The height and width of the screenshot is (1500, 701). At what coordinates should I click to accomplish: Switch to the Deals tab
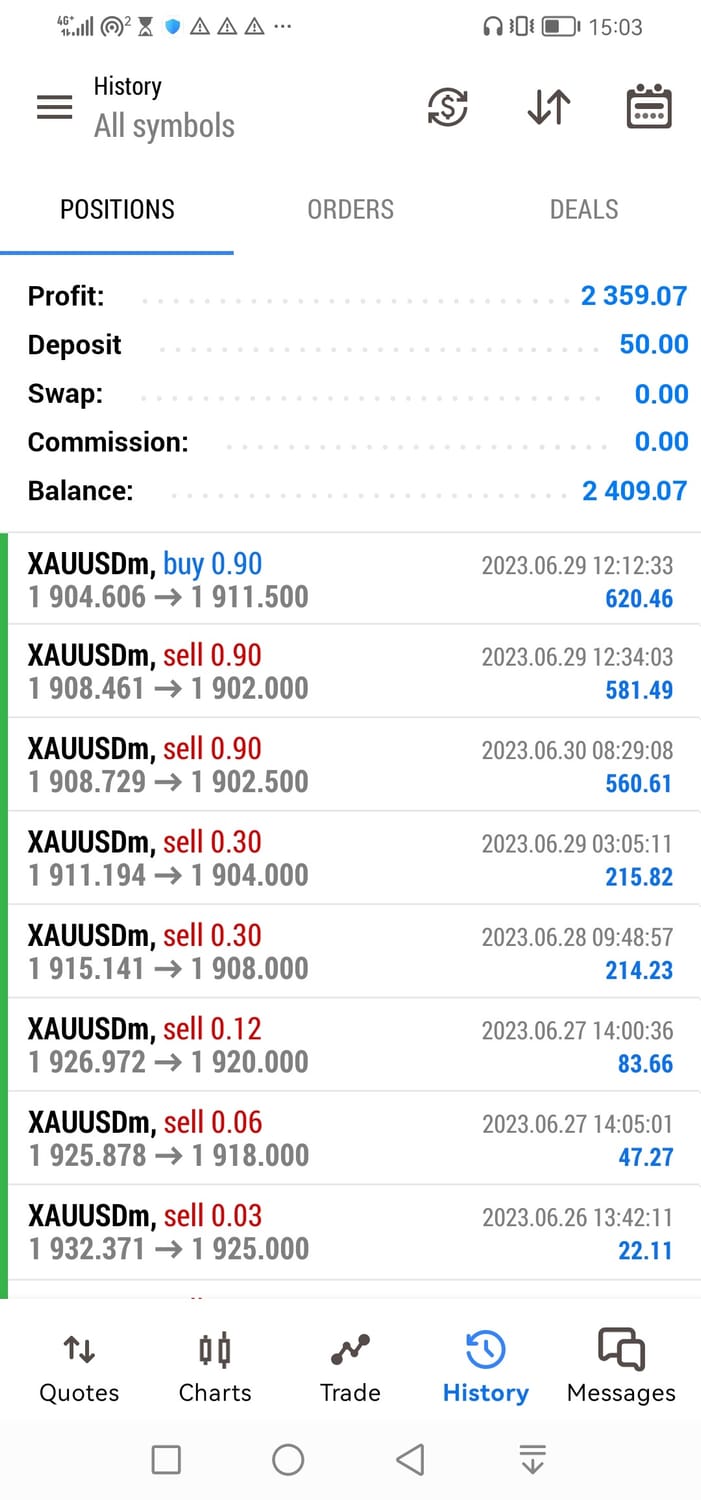[x=584, y=209]
